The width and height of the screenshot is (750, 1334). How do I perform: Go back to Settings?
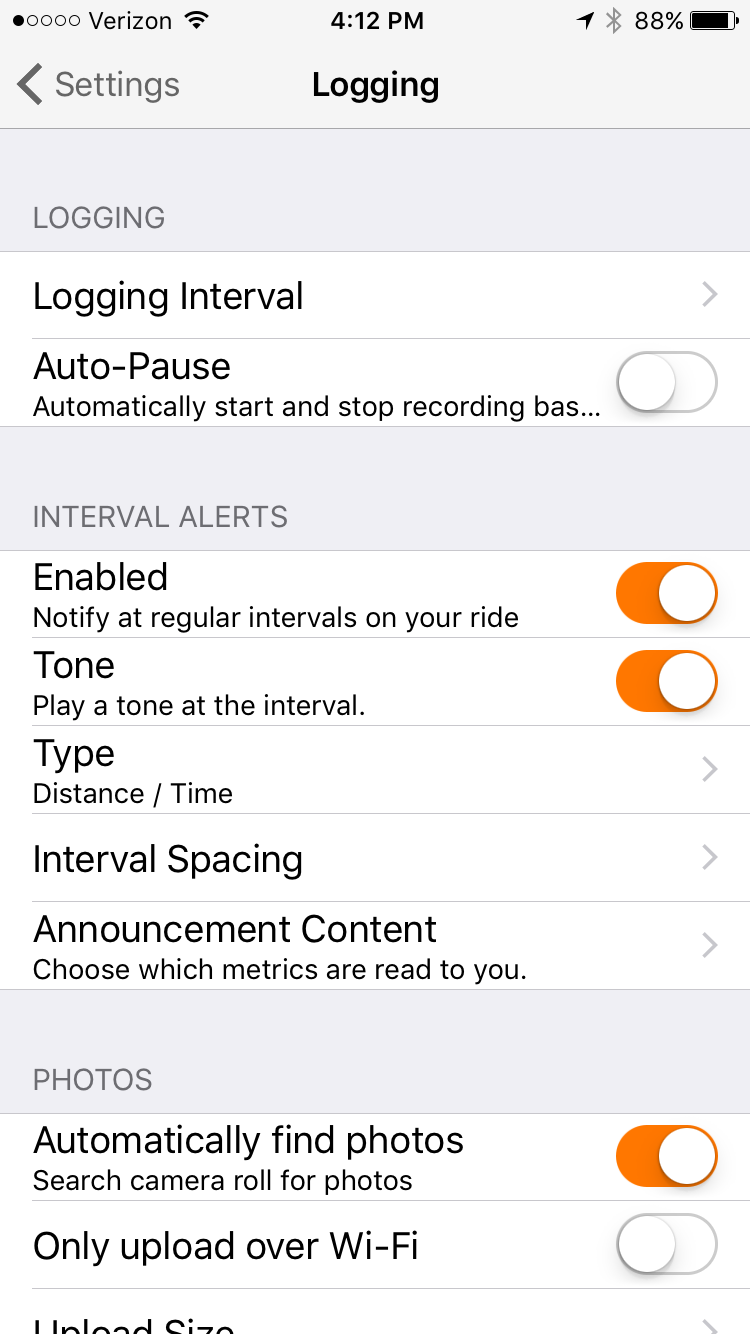click(x=98, y=85)
